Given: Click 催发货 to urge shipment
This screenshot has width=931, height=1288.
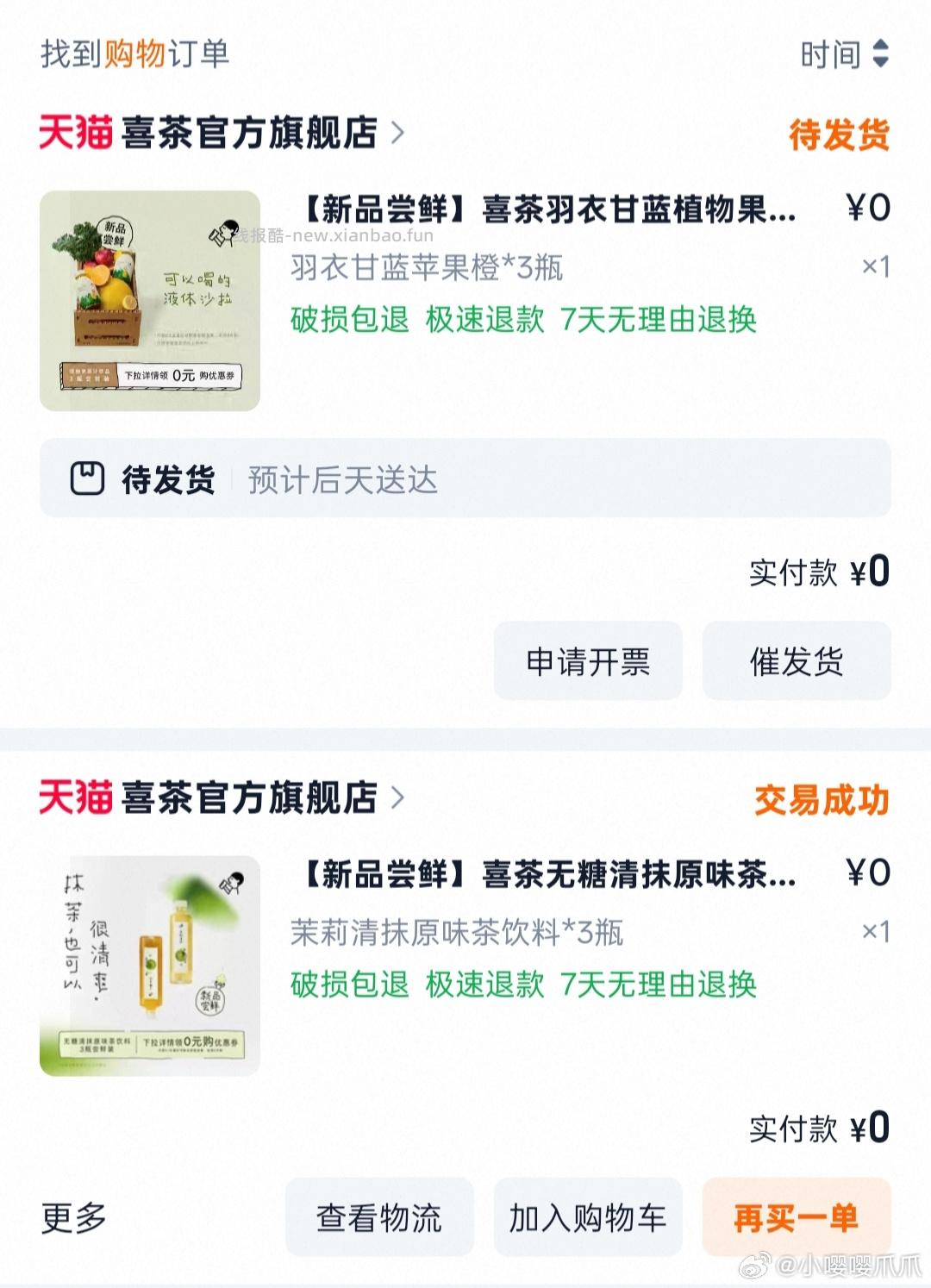Looking at the screenshot, I should point(797,660).
